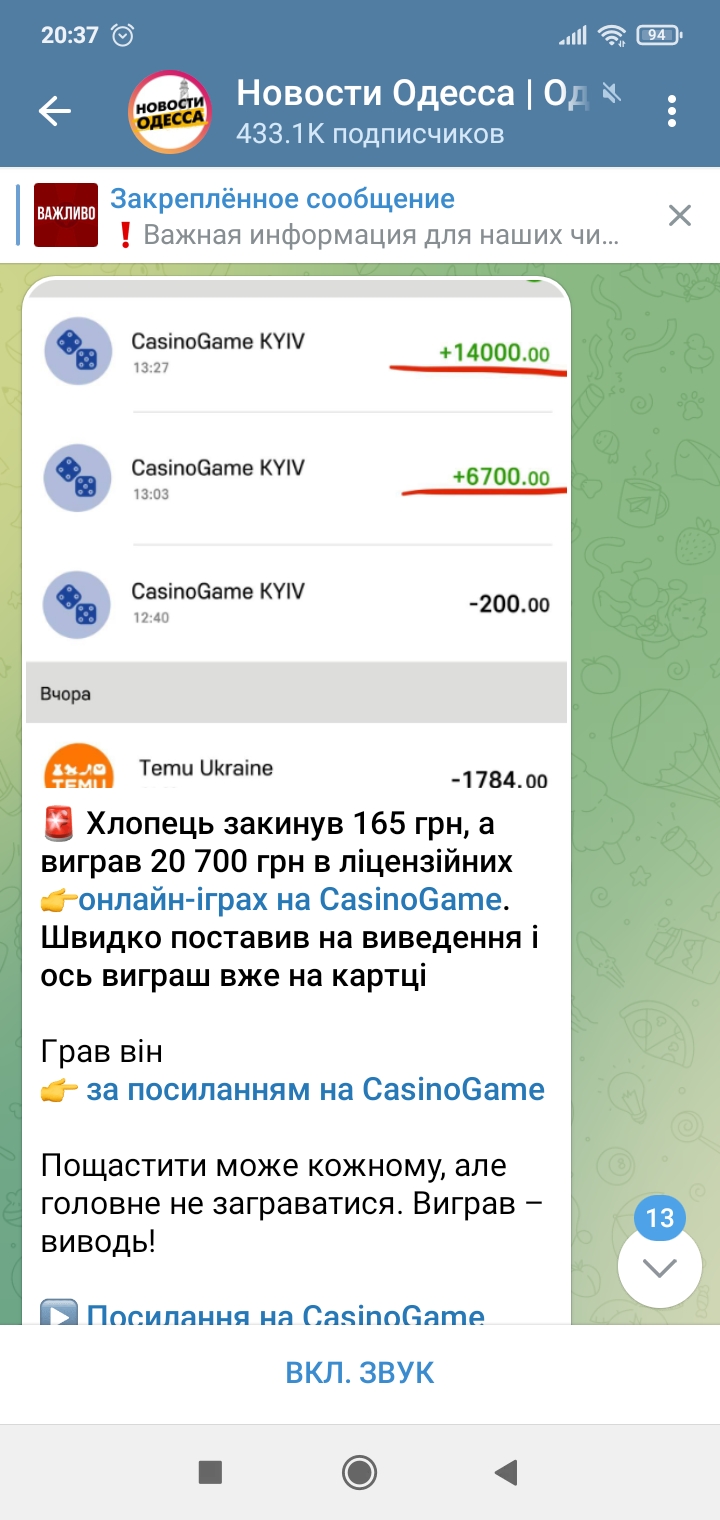Open the link за посиланням на CasinoGame
This screenshot has height=1520, width=720.
point(315,1089)
